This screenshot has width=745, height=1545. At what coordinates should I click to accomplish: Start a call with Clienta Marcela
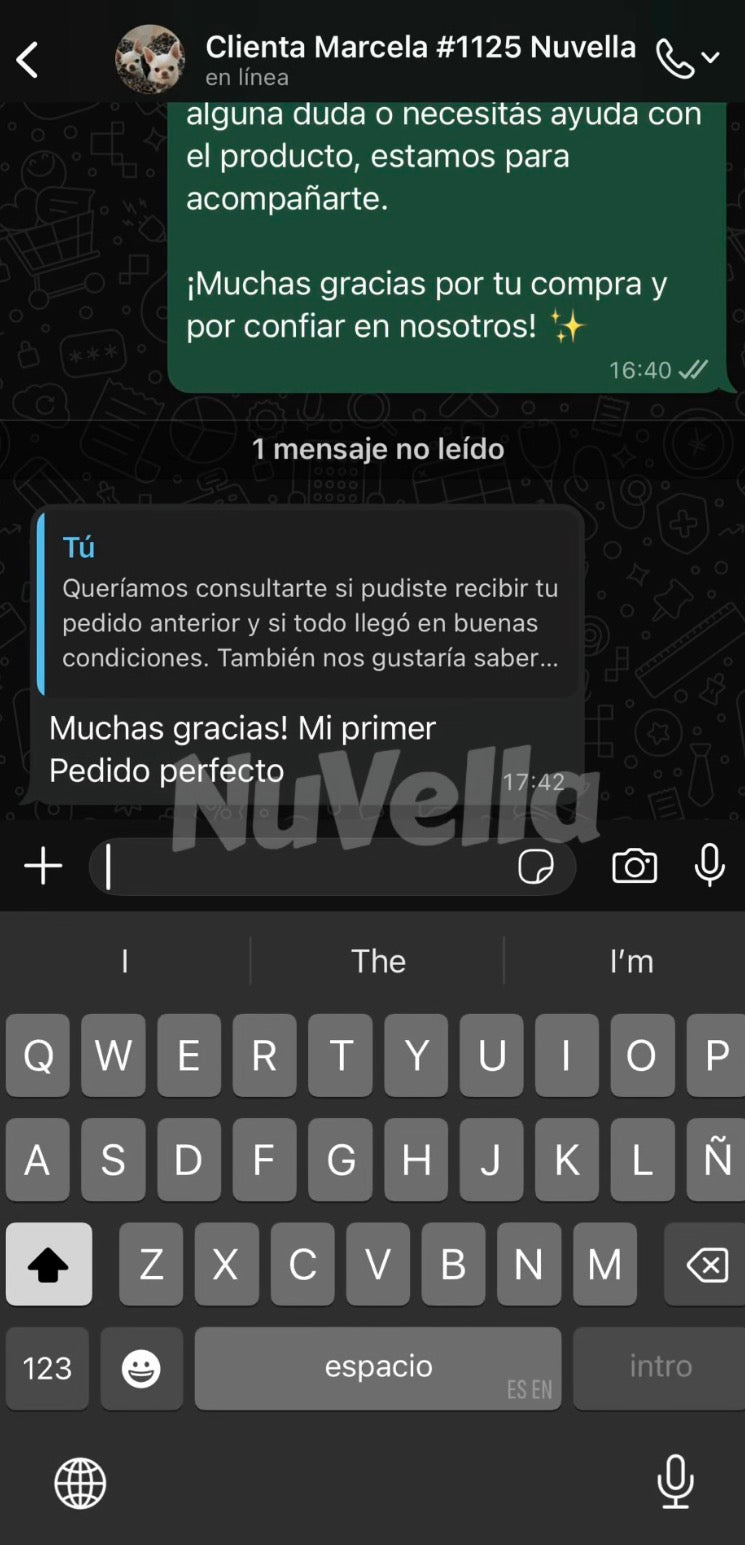point(675,59)
